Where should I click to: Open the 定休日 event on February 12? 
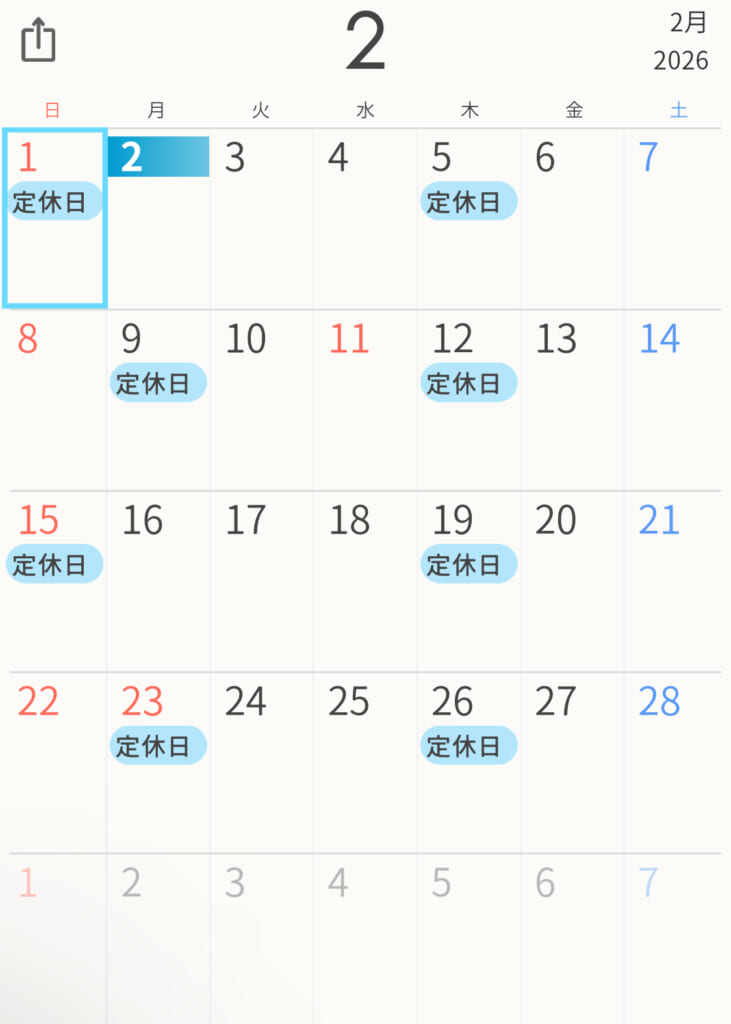coord(468,383)
